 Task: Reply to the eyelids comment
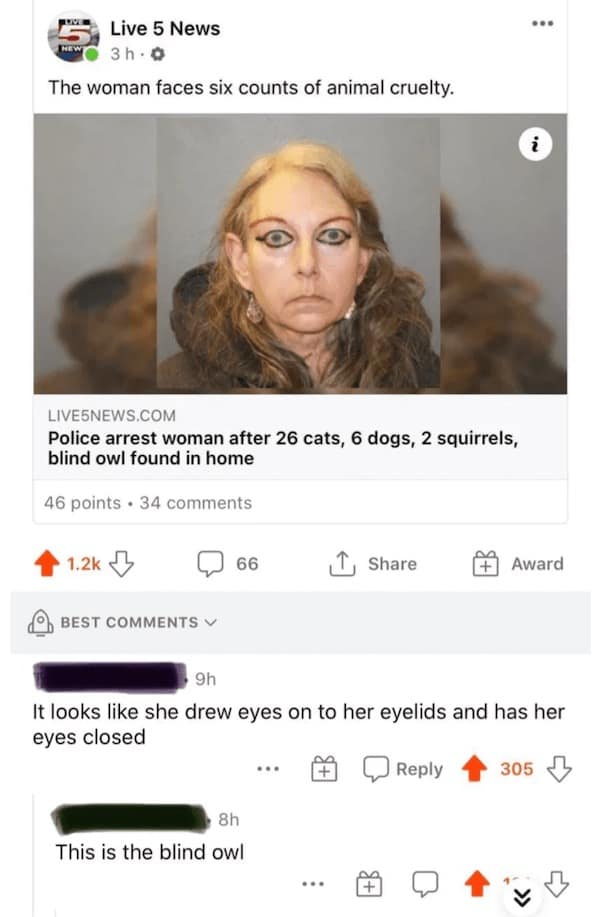[405, 769]
